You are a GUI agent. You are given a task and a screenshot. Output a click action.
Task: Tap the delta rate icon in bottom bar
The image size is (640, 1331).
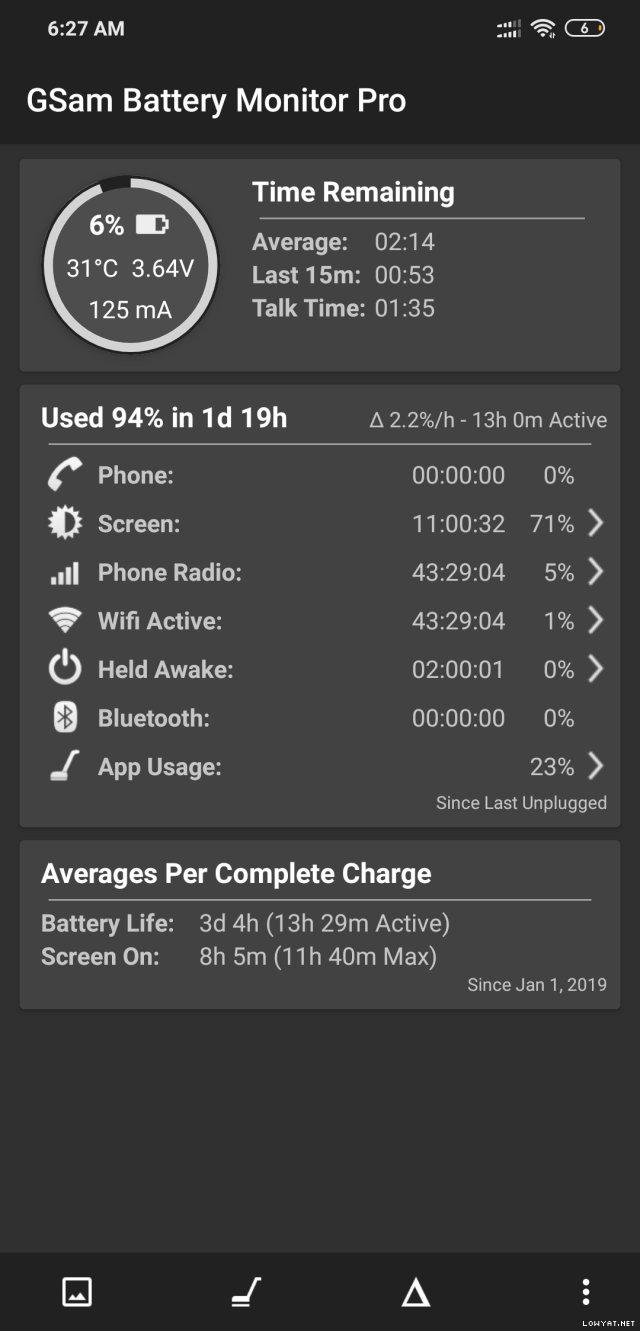tap(416, 1293)
